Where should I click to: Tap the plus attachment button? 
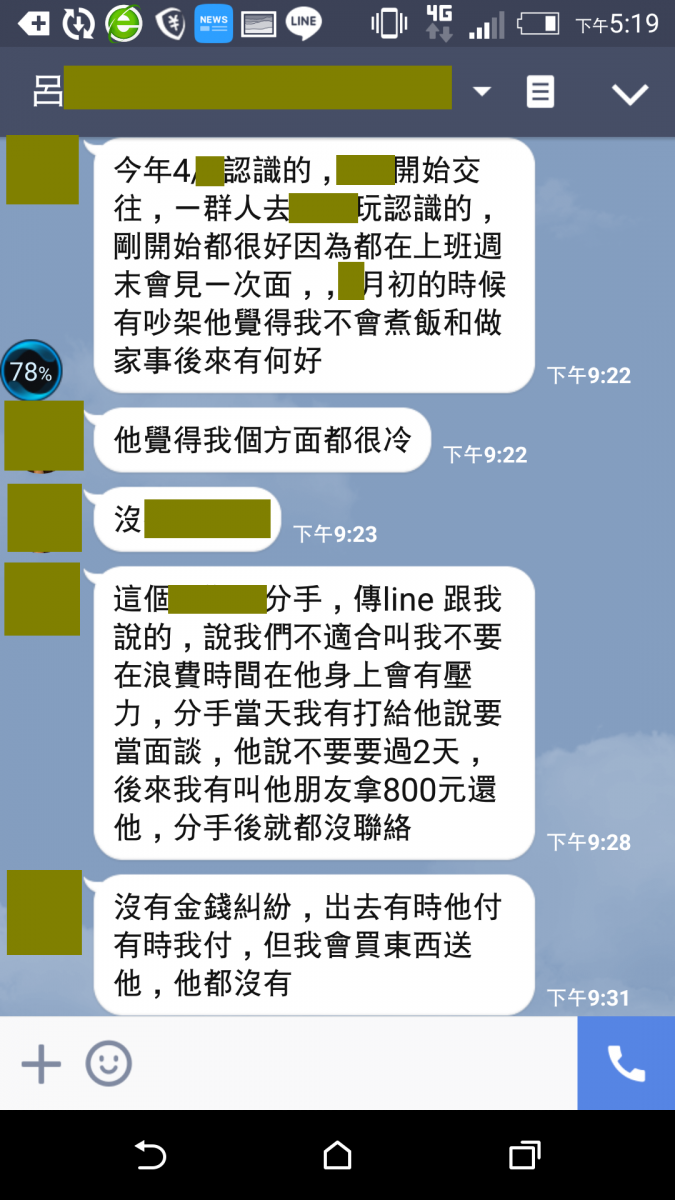click(x=41, y=1062)
